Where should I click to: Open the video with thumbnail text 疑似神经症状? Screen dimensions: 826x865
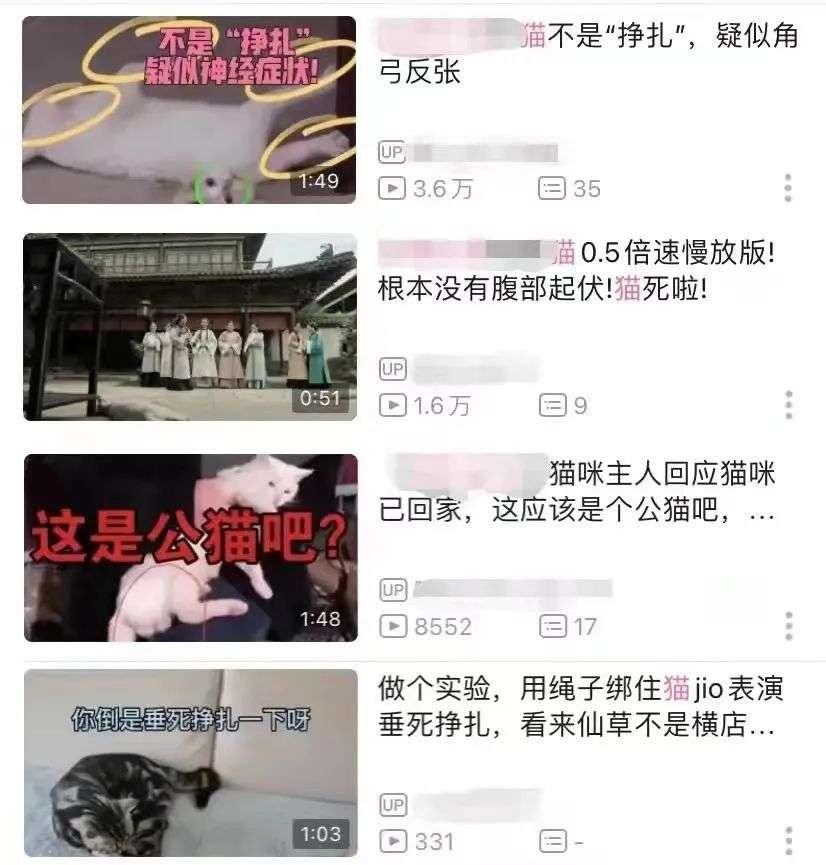click(x=189, y=110)
